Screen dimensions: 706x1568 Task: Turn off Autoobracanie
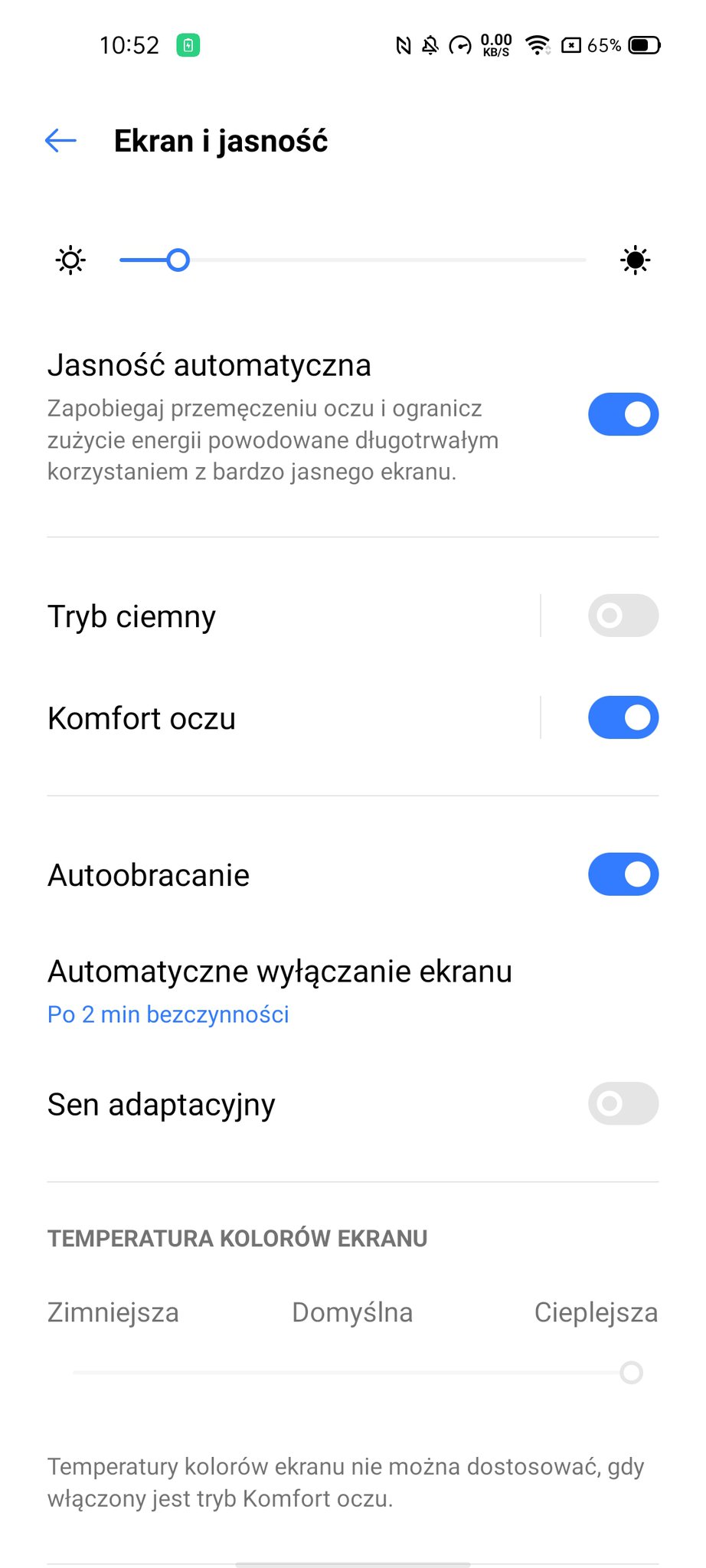(623, 874)
